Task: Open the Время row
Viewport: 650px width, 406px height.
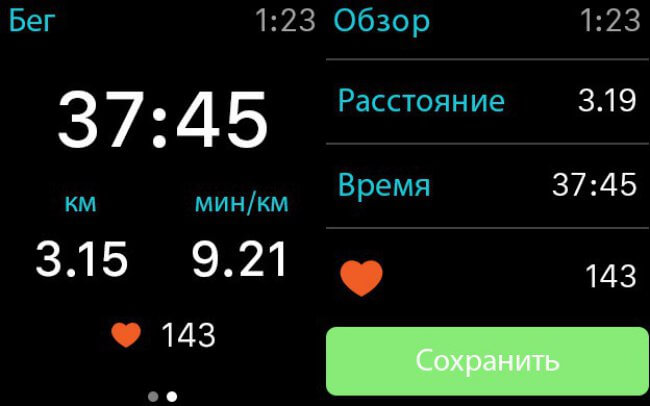Action: click(487, 185)
